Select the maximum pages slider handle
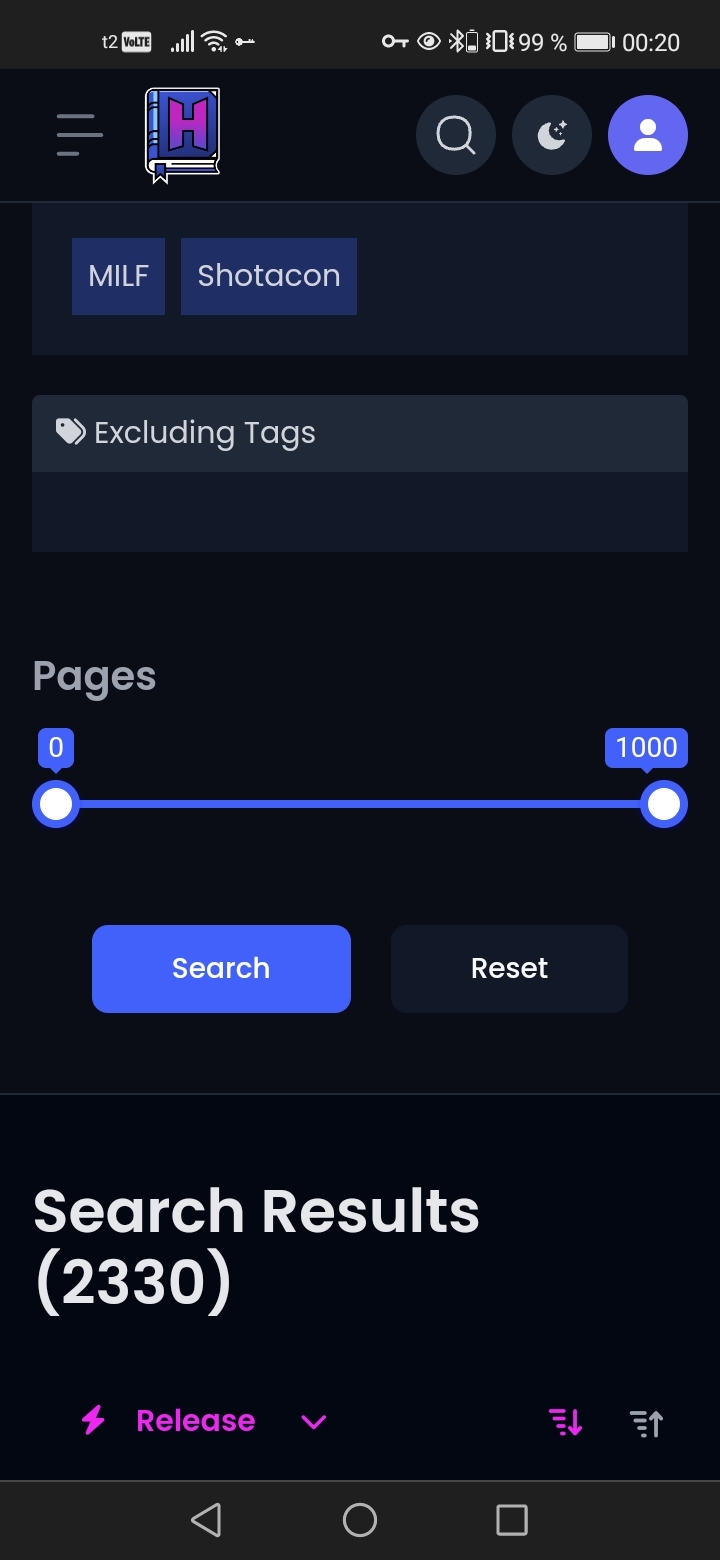 point(664,804)
